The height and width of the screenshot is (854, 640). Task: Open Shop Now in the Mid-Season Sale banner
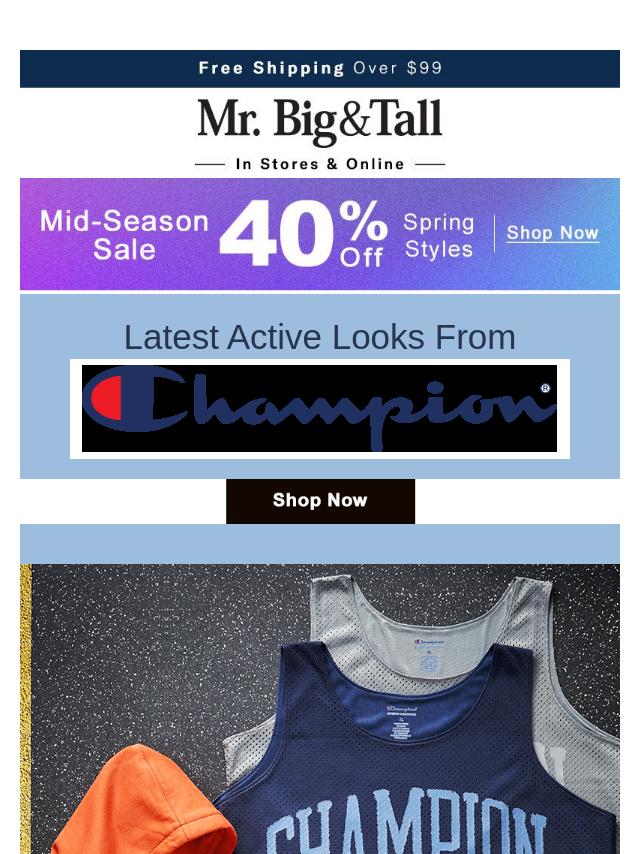pos(552,233)
